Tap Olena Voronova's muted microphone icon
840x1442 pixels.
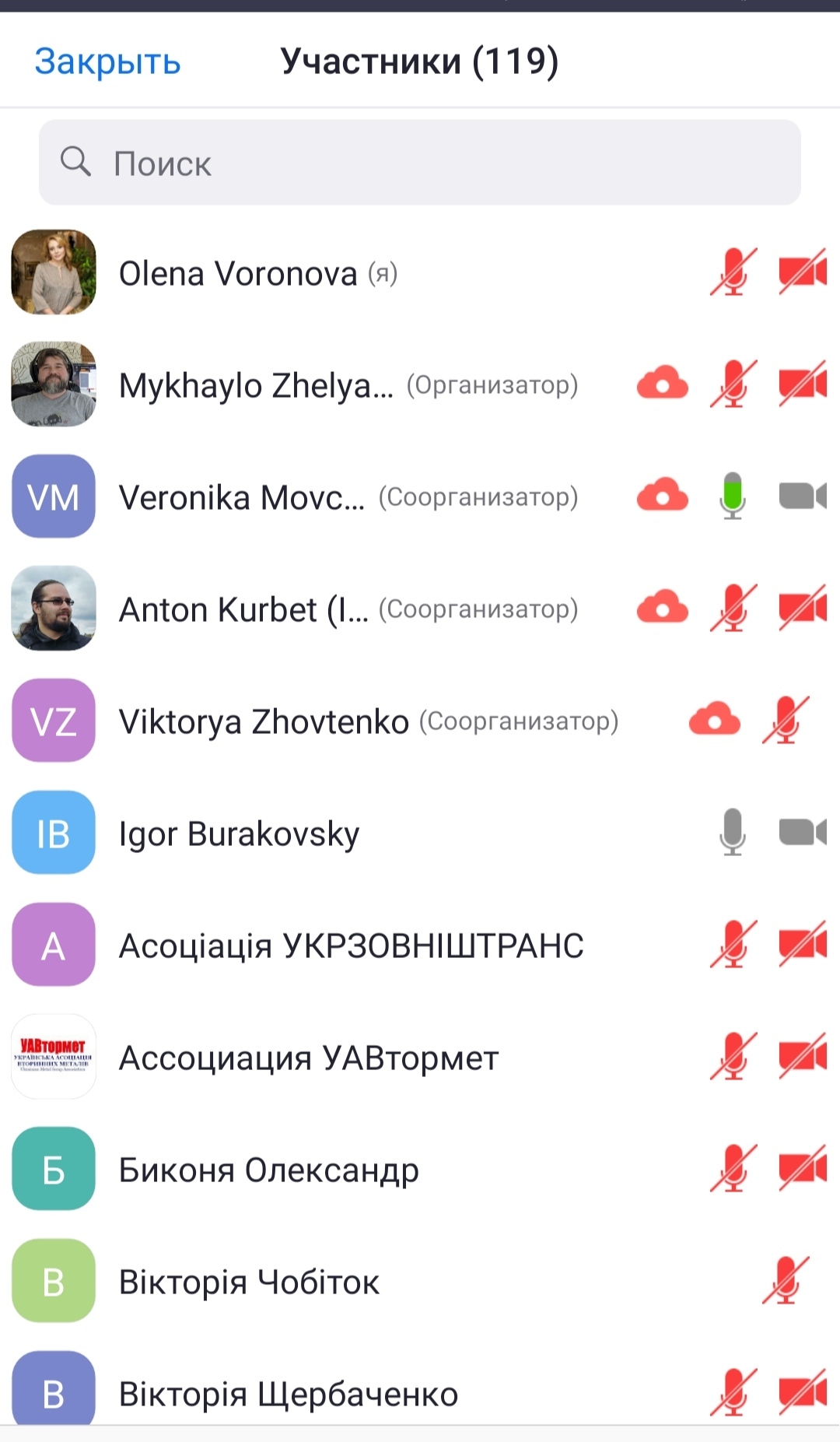(x=733, y=273)
